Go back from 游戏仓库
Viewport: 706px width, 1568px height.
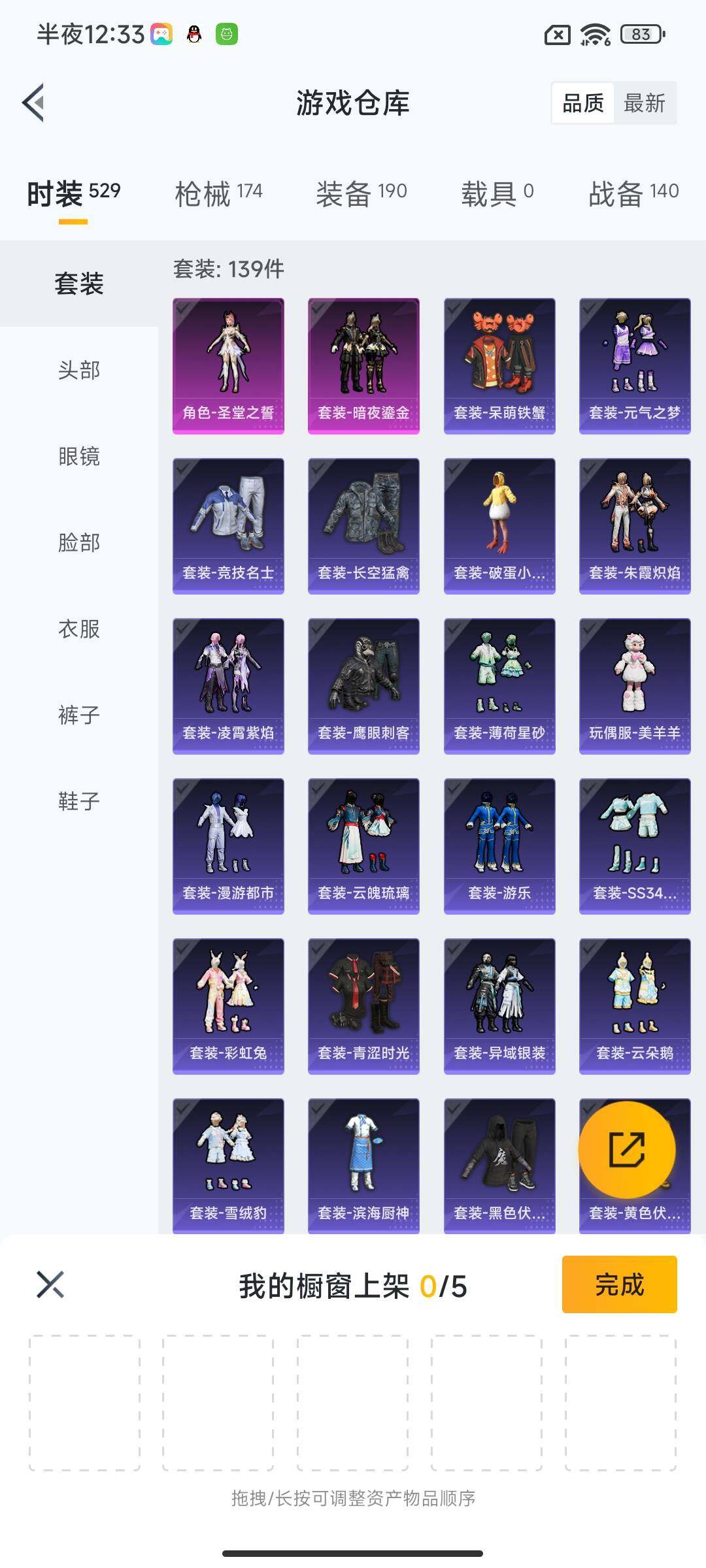pyautogui.click(x=34, y=103)
